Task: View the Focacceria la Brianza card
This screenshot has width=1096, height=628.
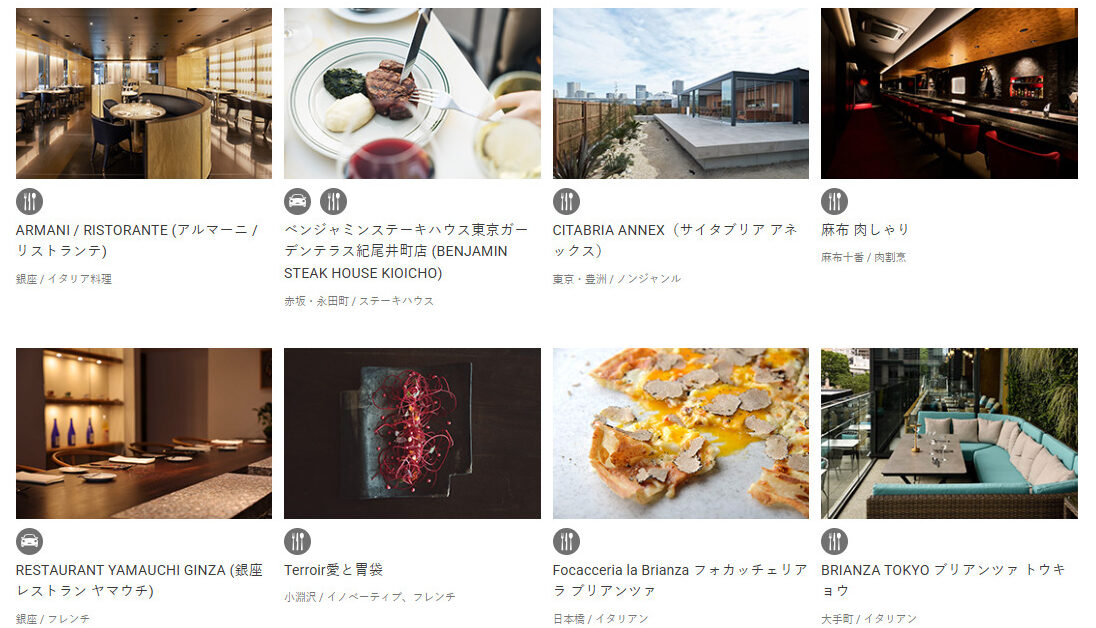Action: 680,433
